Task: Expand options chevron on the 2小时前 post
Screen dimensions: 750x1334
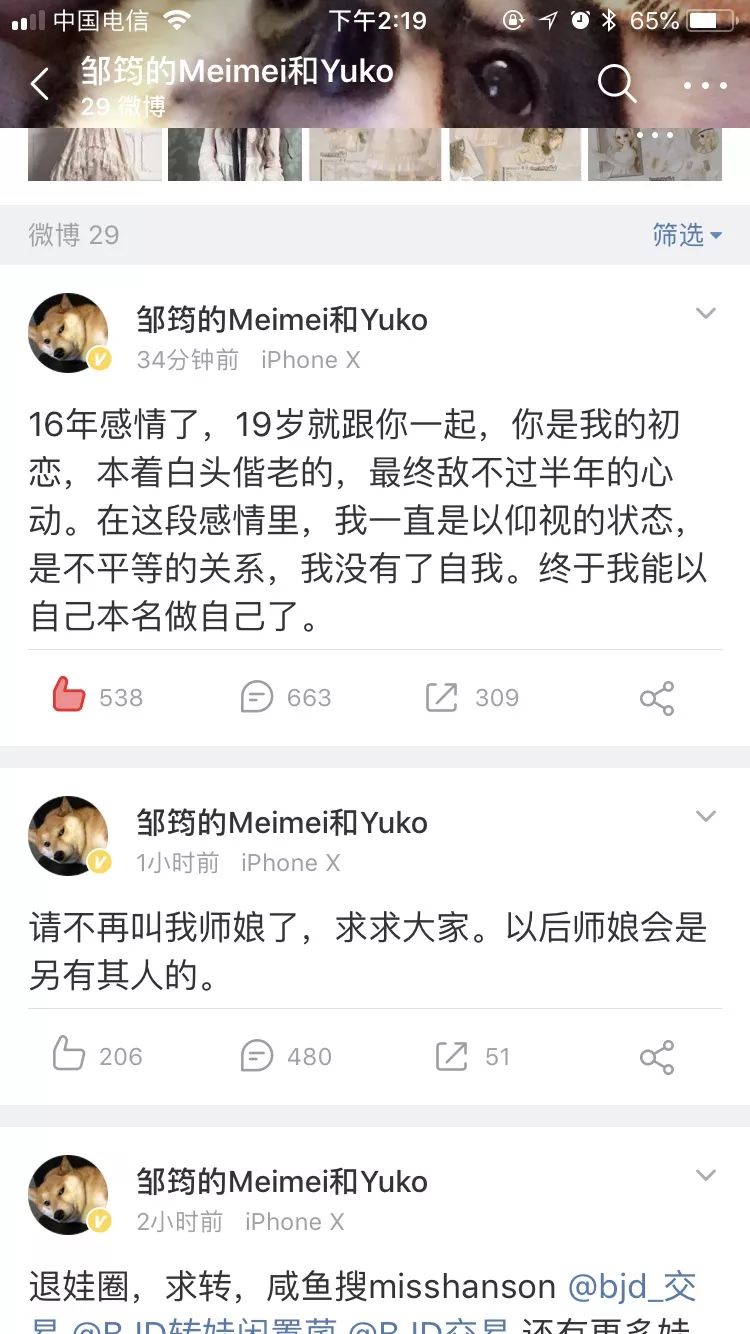Action: [706, 1176]
